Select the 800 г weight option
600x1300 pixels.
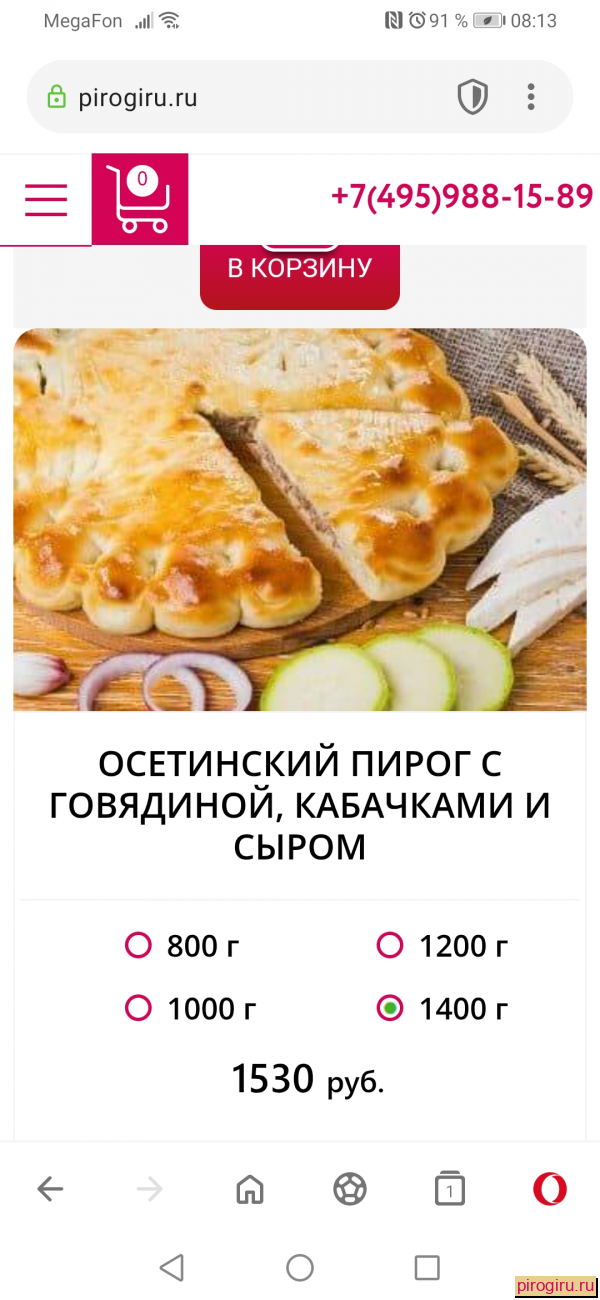pos(181,945)
